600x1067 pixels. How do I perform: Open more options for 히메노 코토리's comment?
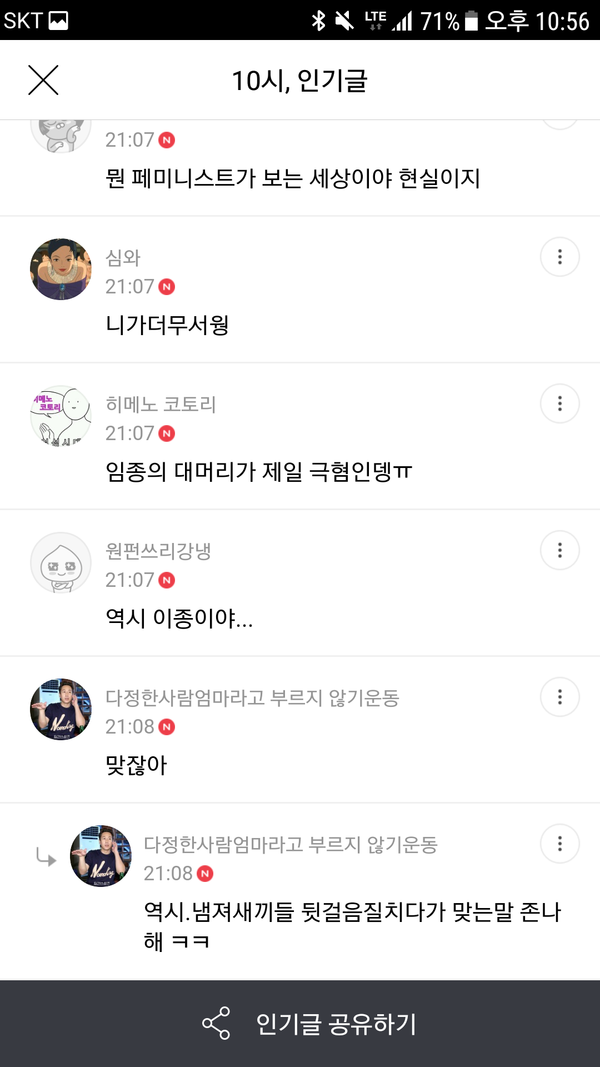pos(560,404)
